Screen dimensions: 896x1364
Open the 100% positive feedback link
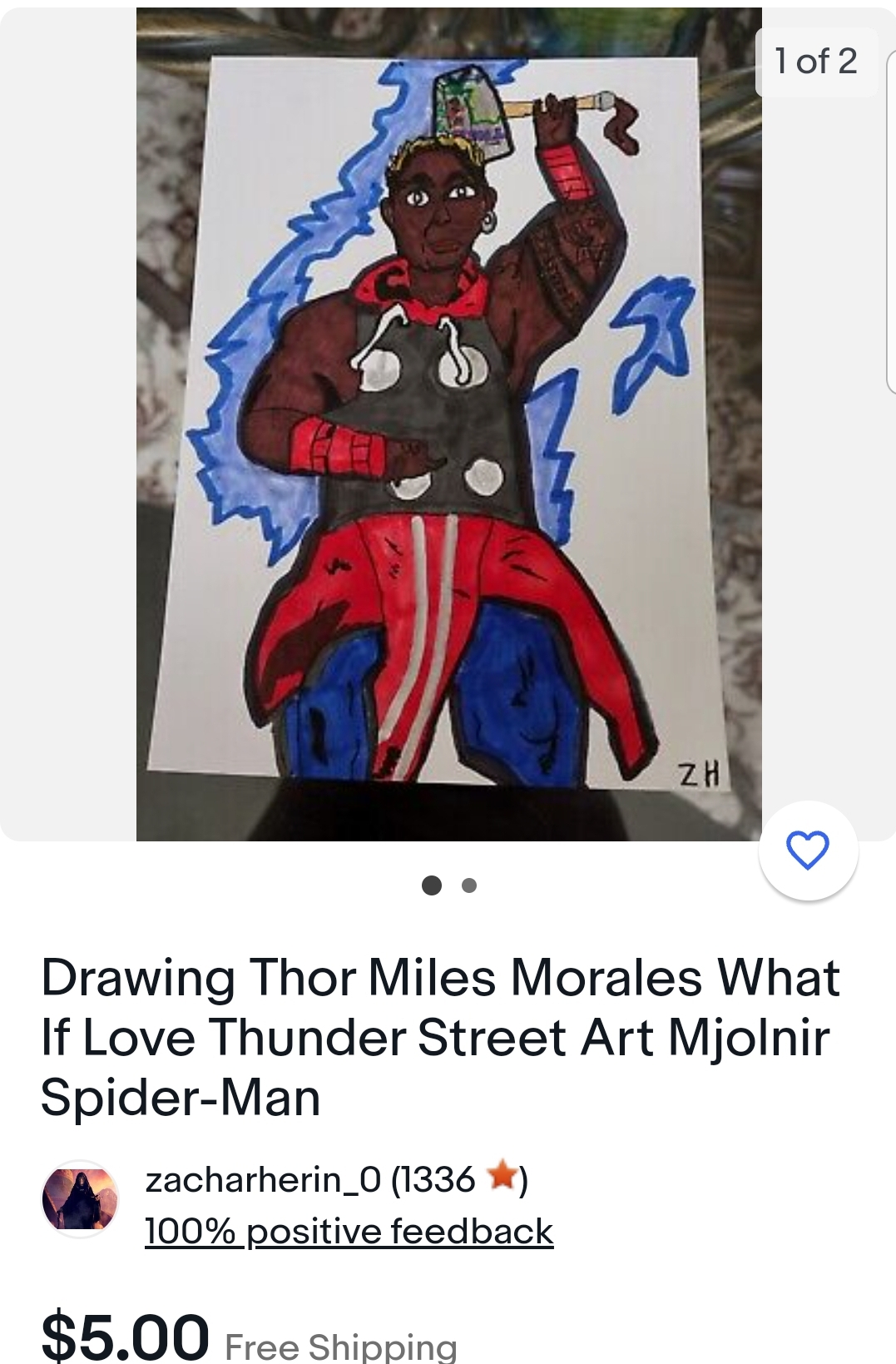[x=349, y=1232]
